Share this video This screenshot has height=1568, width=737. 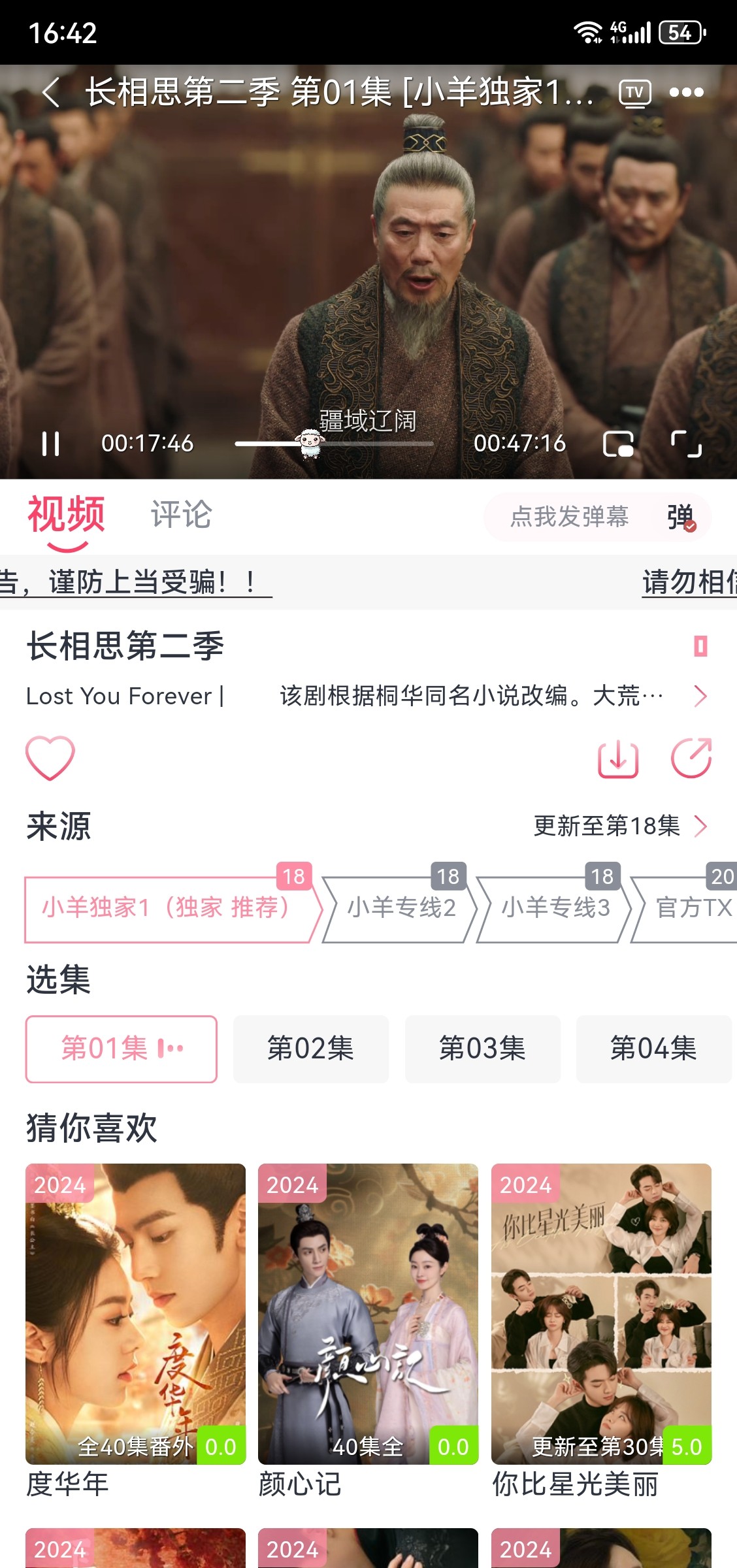tap(691, 759)
